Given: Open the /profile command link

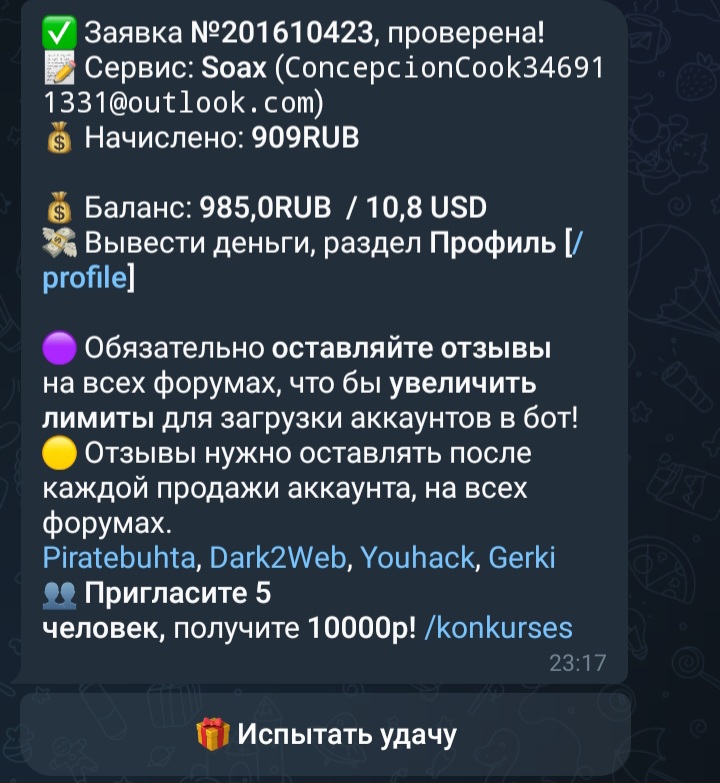Looking at the screenshot, I should (85, 277).
